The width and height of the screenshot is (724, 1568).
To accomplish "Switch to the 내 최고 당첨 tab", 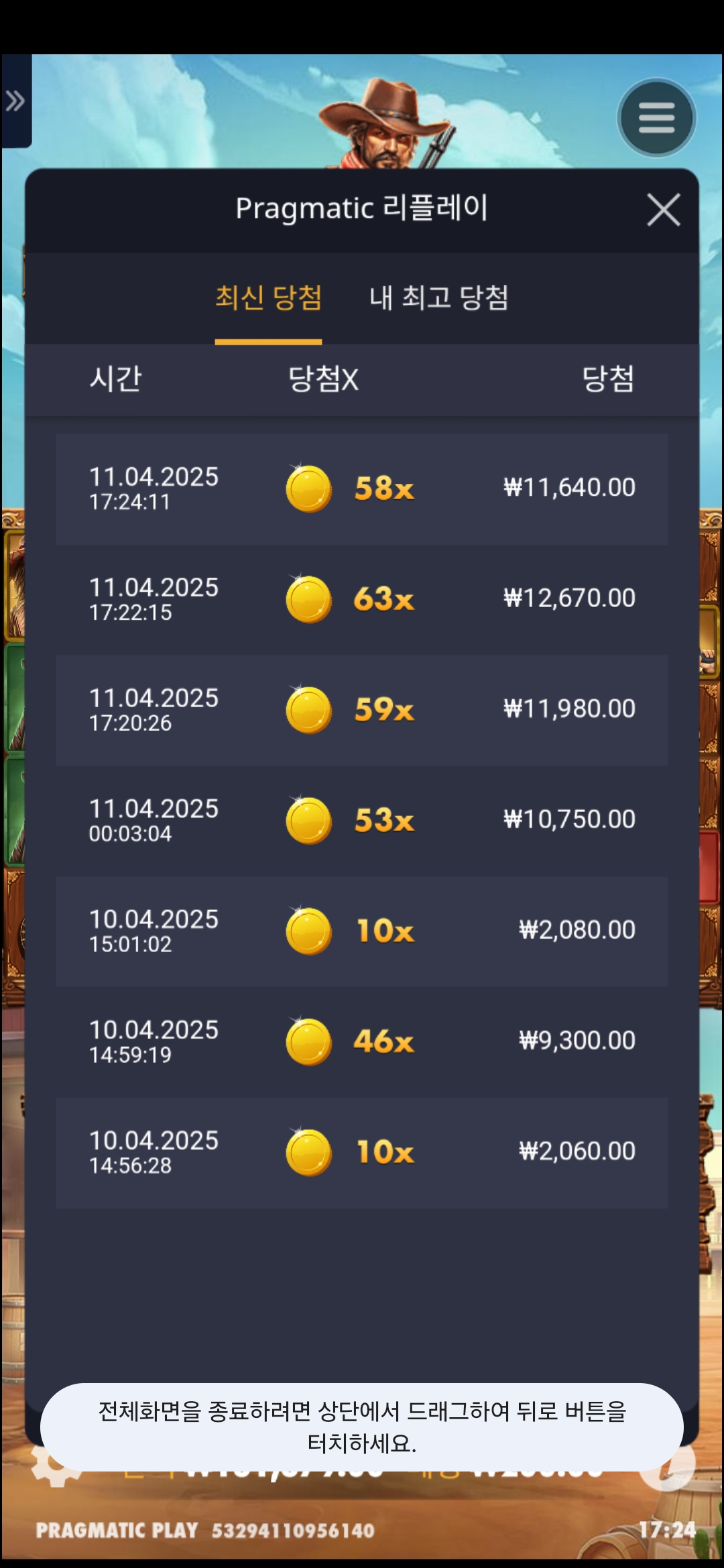I will [438, 298].
